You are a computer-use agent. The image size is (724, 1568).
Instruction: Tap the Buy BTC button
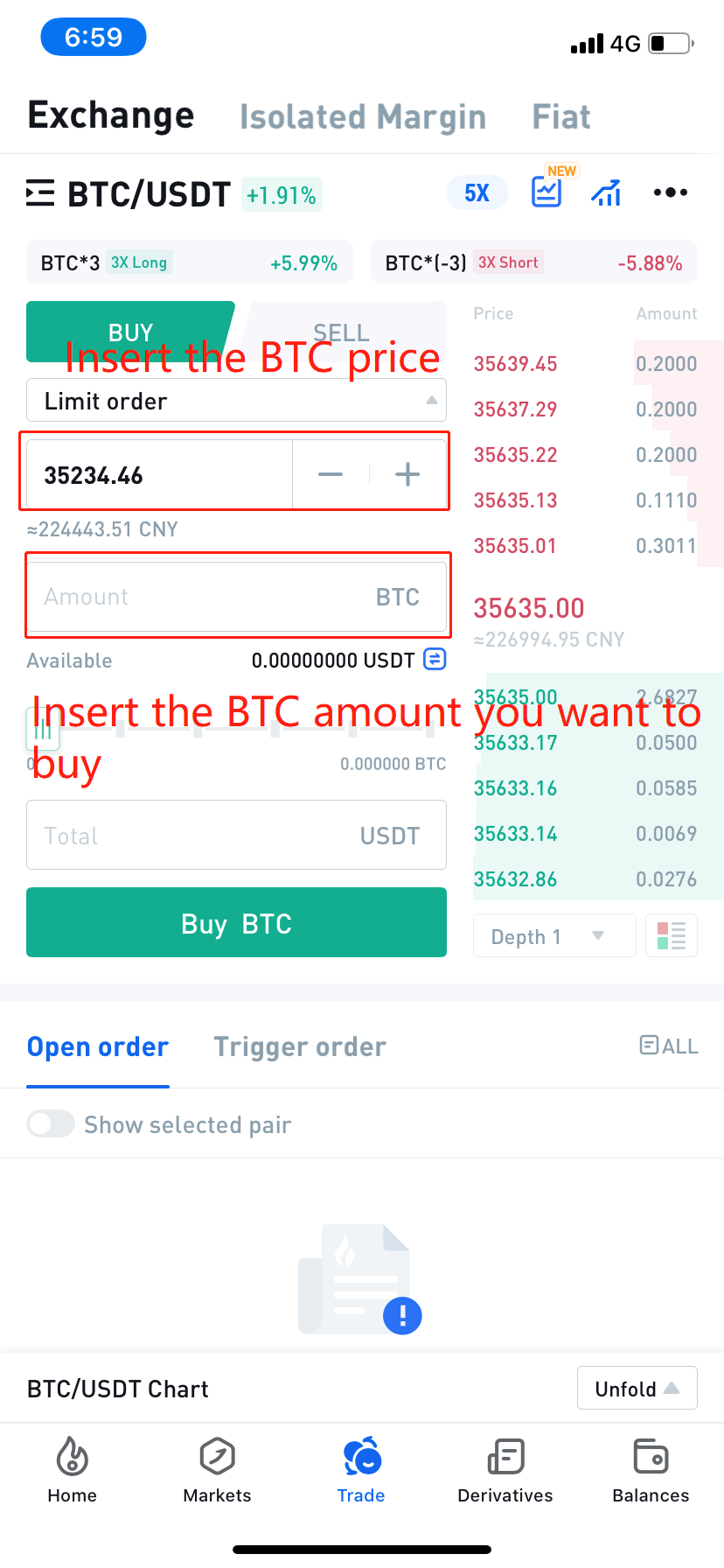tap(236, 923)
